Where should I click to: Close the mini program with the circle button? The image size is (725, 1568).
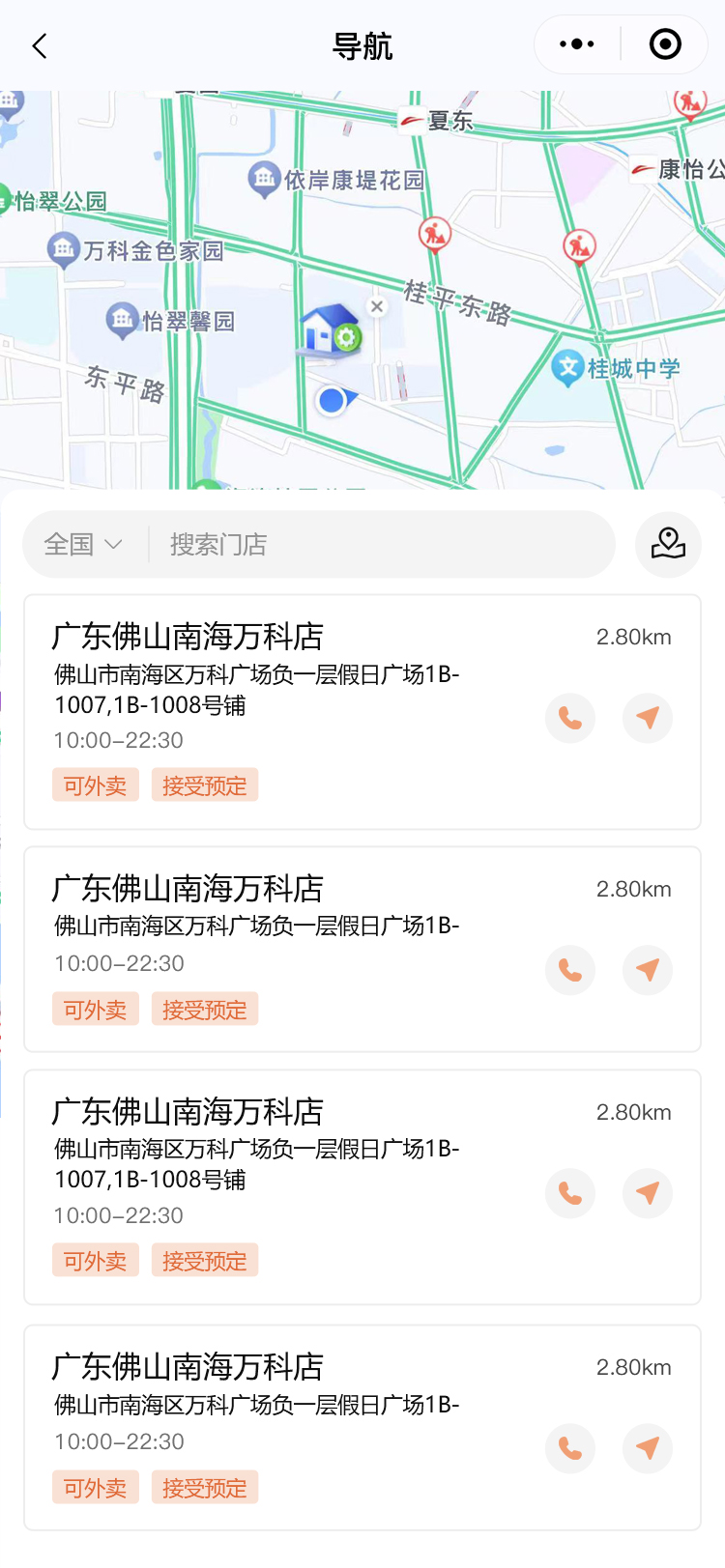click(665, 44)
